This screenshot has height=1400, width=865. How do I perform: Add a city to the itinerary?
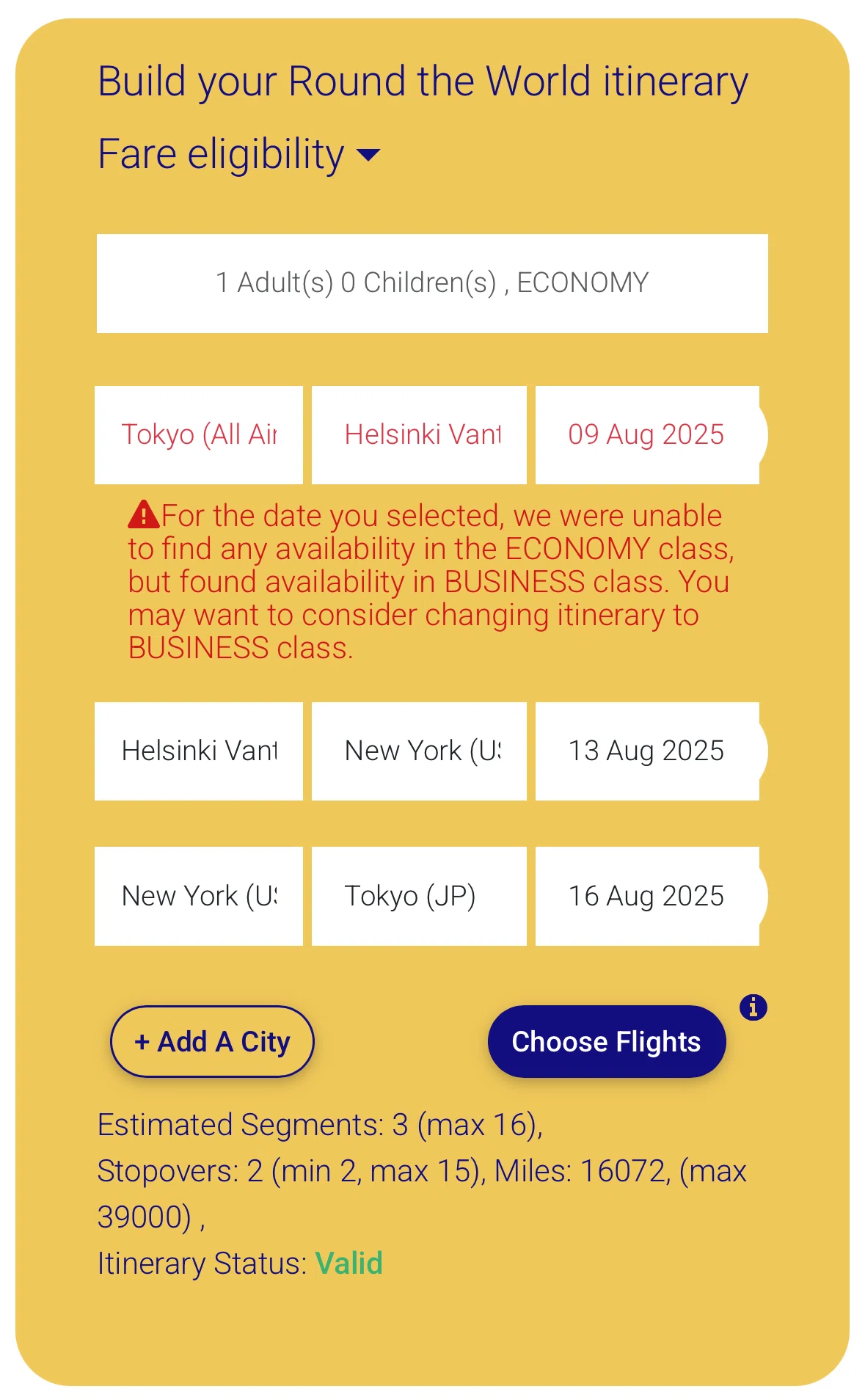(x=212, y=1041)
